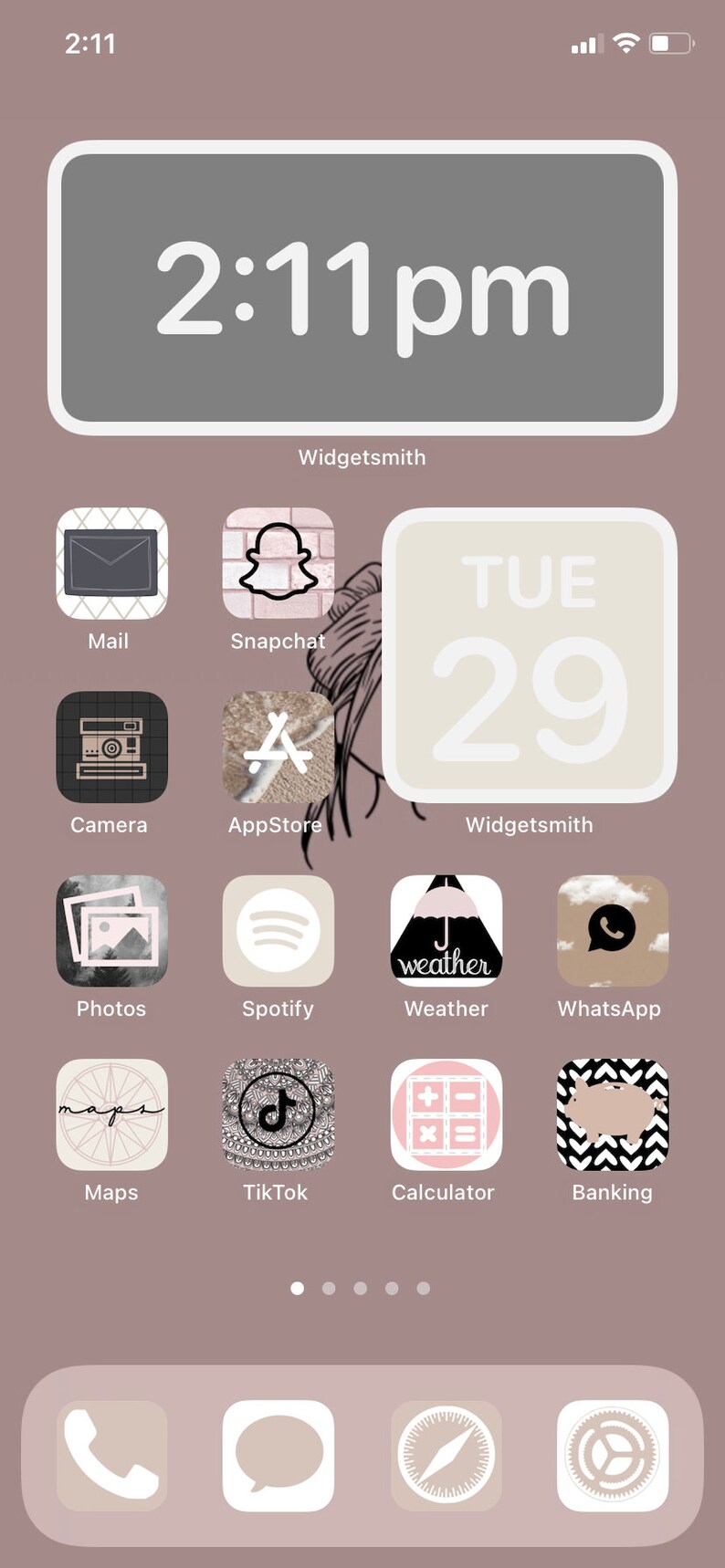Open the Phone app in dock
725x1568 pixels.
point(111,1456)
